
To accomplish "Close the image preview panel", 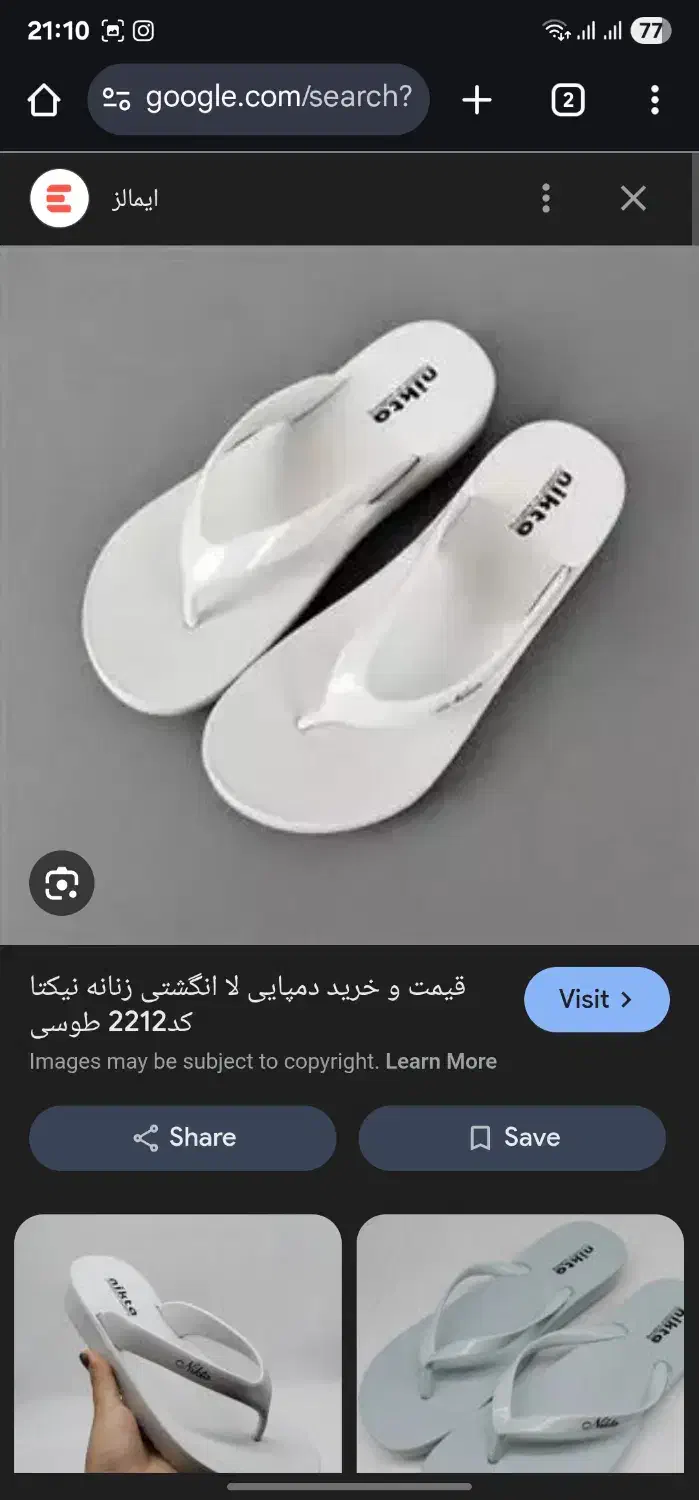I will pyautogui.click(x=633, y=198).
